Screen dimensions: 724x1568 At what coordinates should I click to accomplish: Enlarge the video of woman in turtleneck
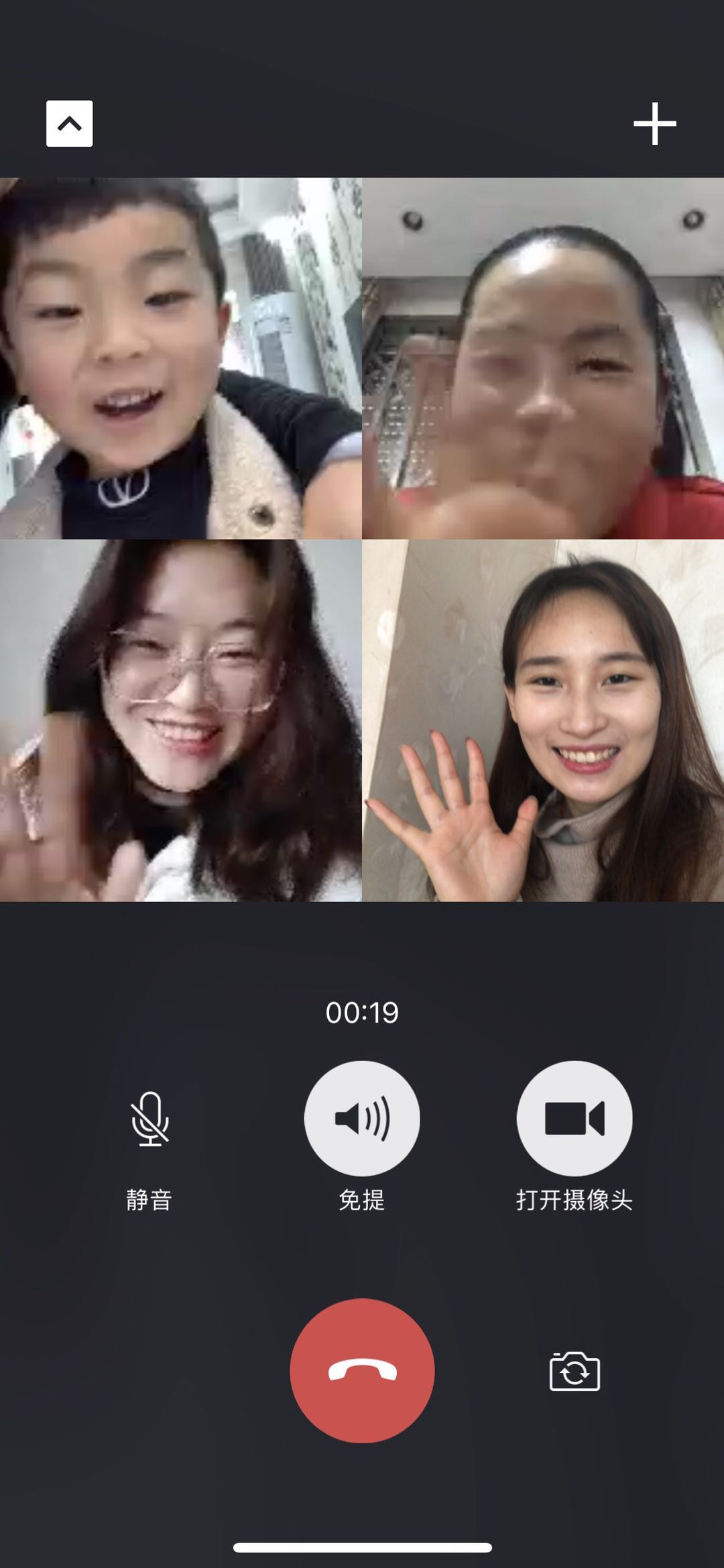point(543,720)
